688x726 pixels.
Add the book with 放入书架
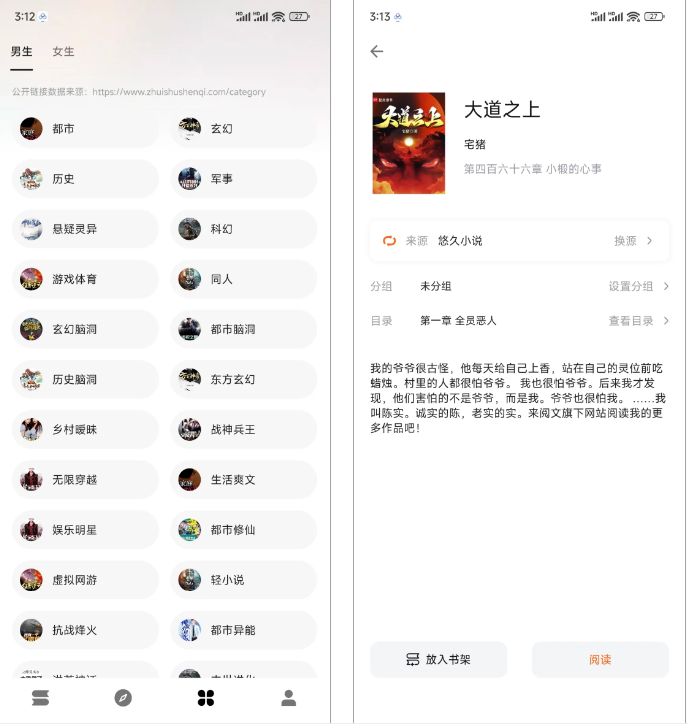click(438, 660)
